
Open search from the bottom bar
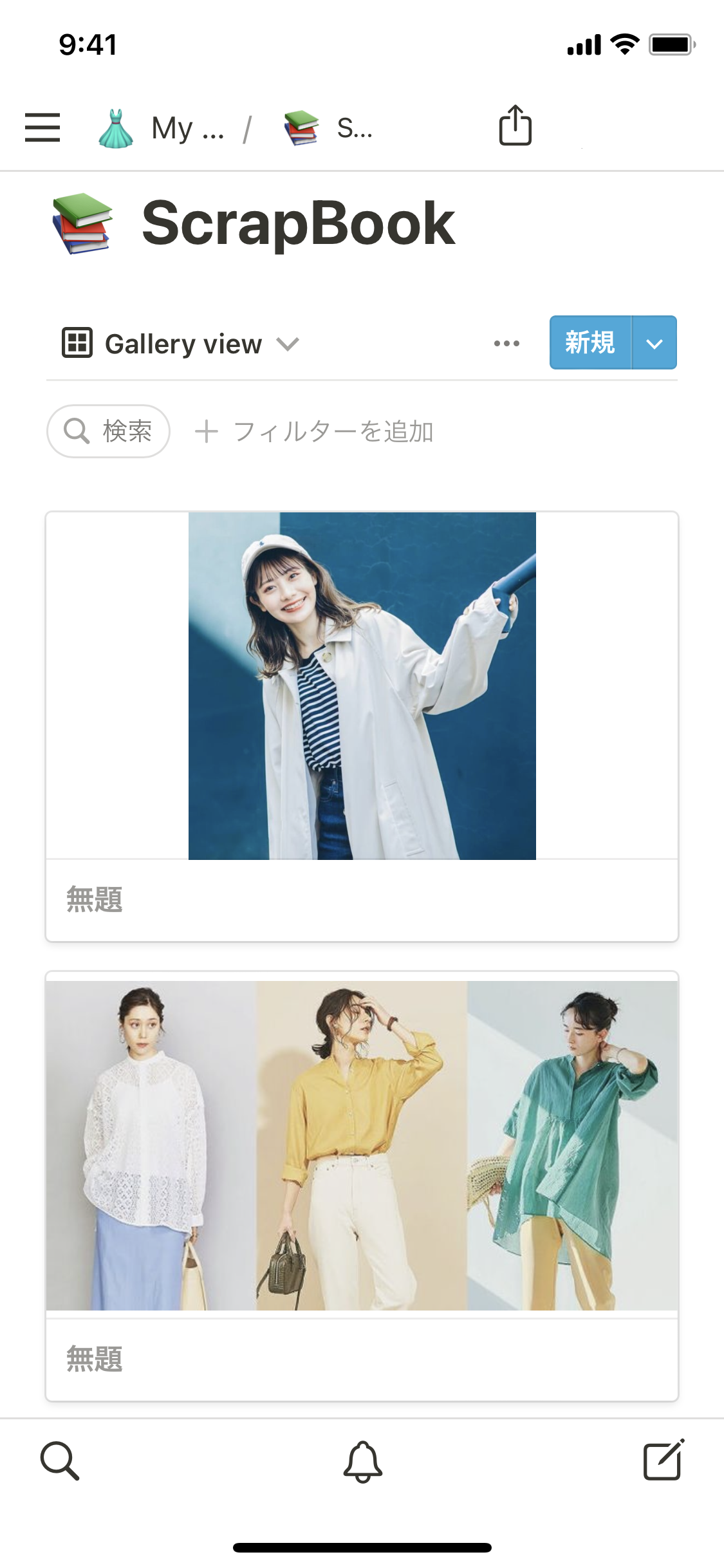pos(60,1461)
